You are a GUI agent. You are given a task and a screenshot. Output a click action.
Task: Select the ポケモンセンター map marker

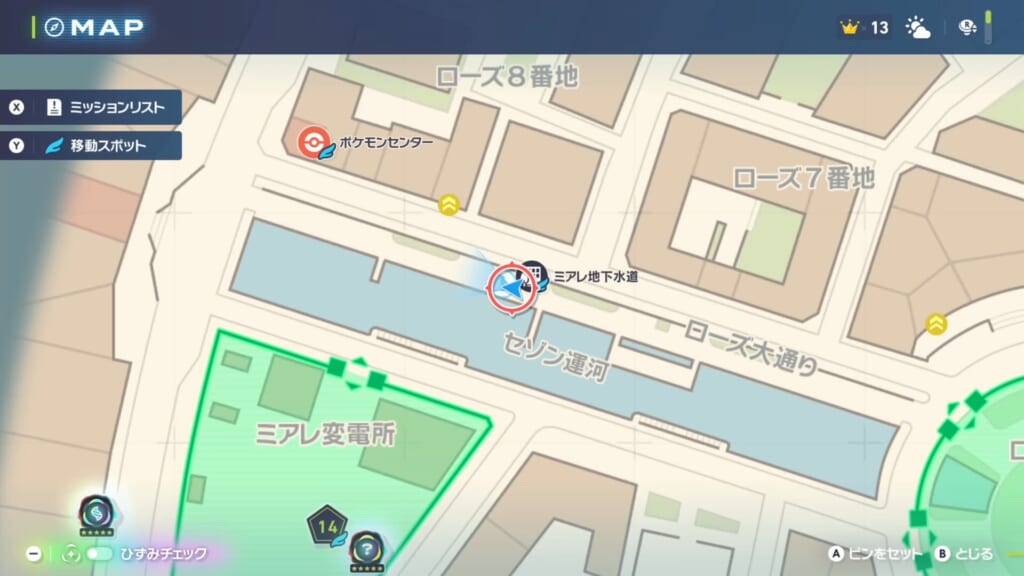click(314, 142)
